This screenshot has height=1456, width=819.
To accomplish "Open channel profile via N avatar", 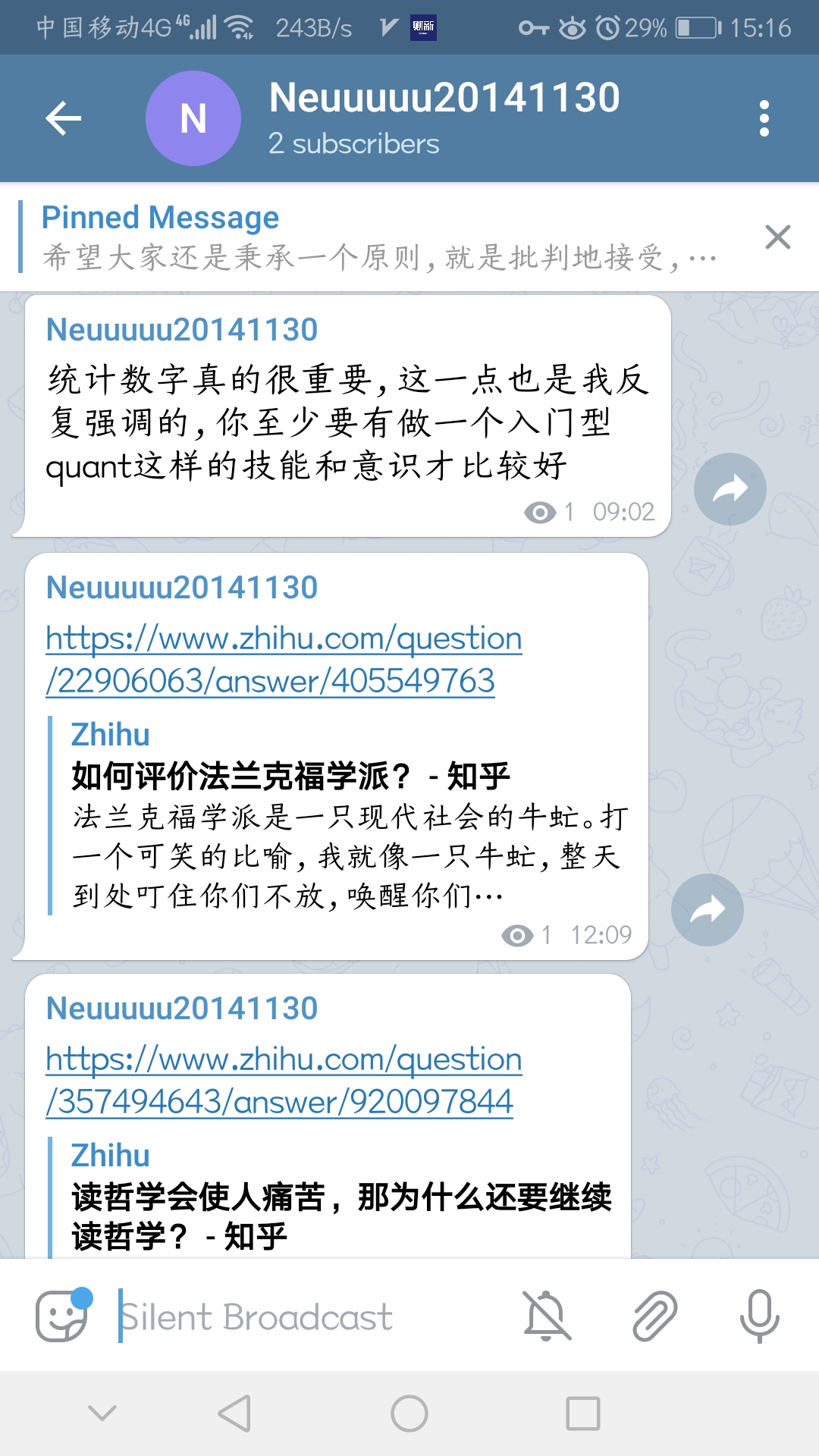I will tap(193, 118).
